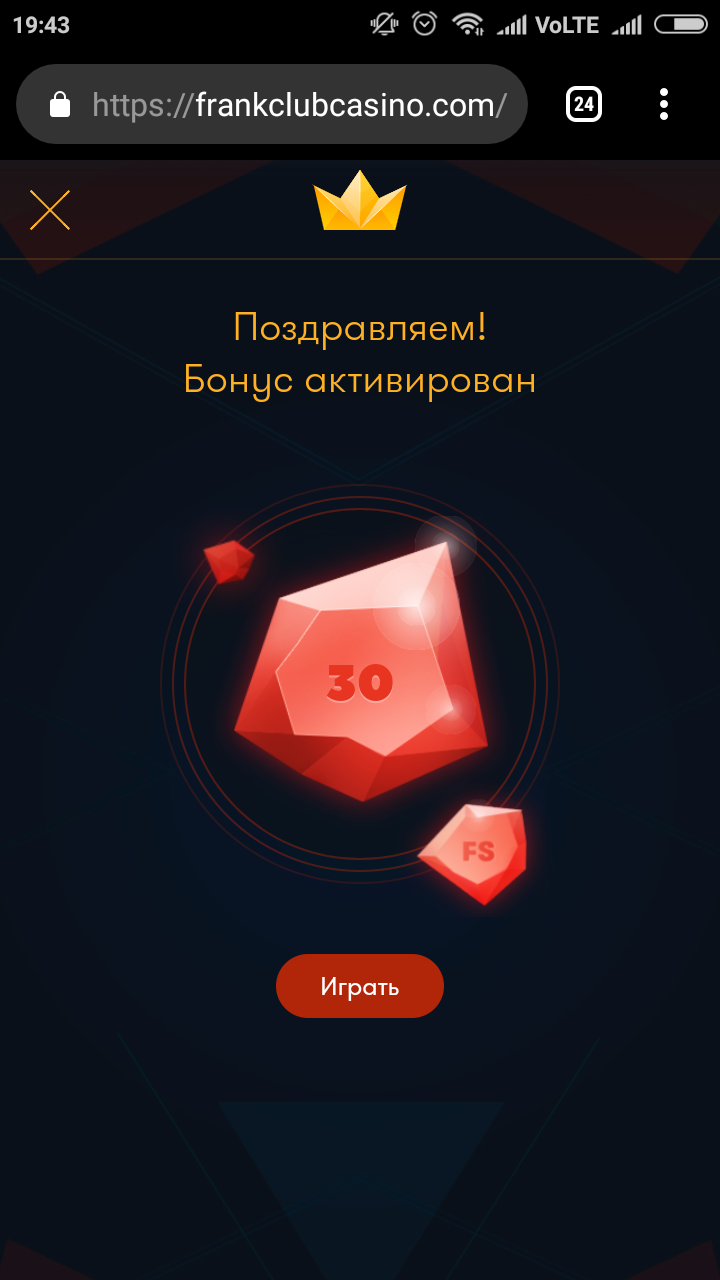
Task: Open the browser tab switcher
Action: (584, 104)
